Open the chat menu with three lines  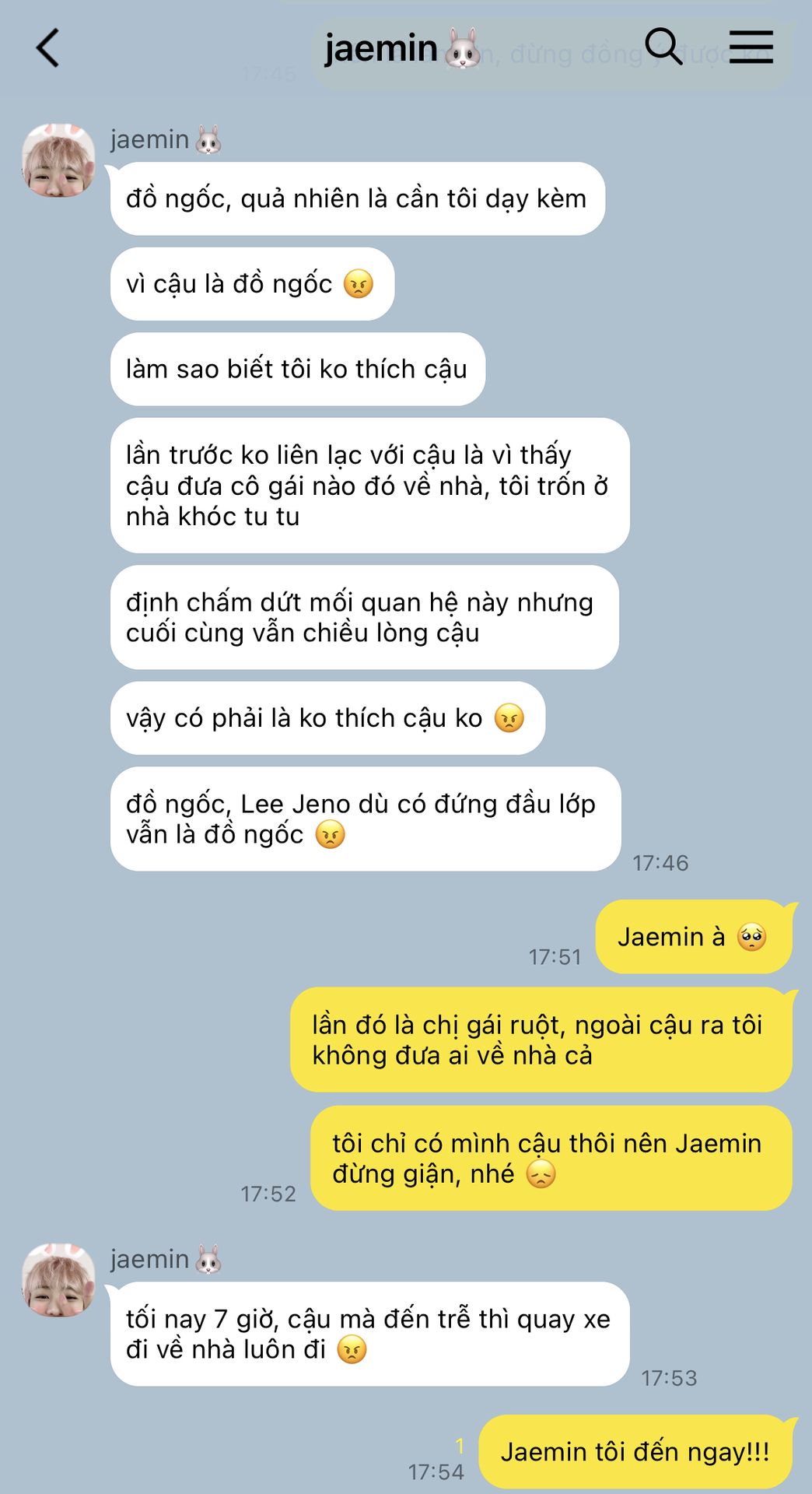(x=751, y=47)
